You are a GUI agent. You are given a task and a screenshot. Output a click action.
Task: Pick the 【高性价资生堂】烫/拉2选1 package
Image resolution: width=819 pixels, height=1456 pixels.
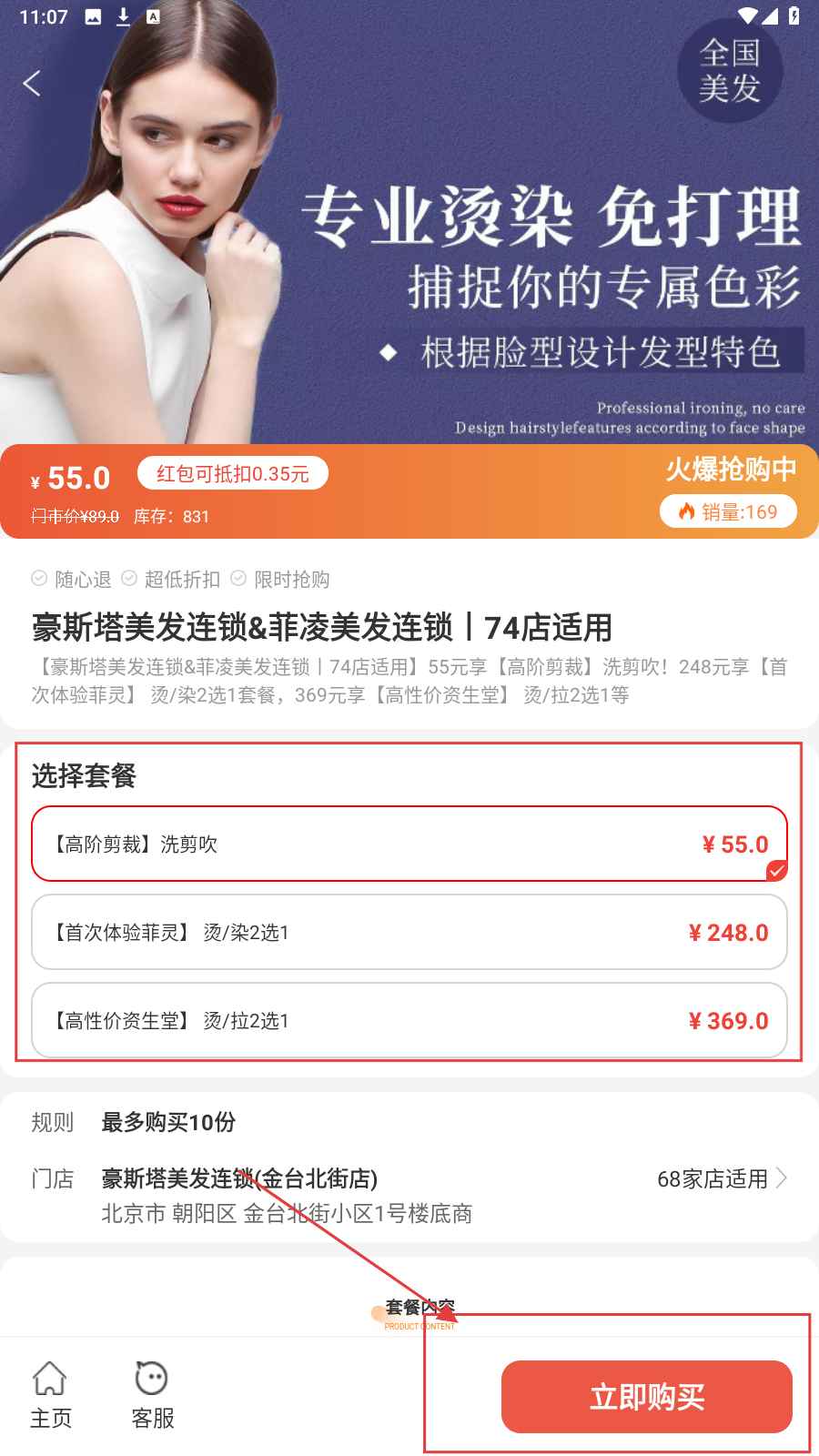point(409,1020)
